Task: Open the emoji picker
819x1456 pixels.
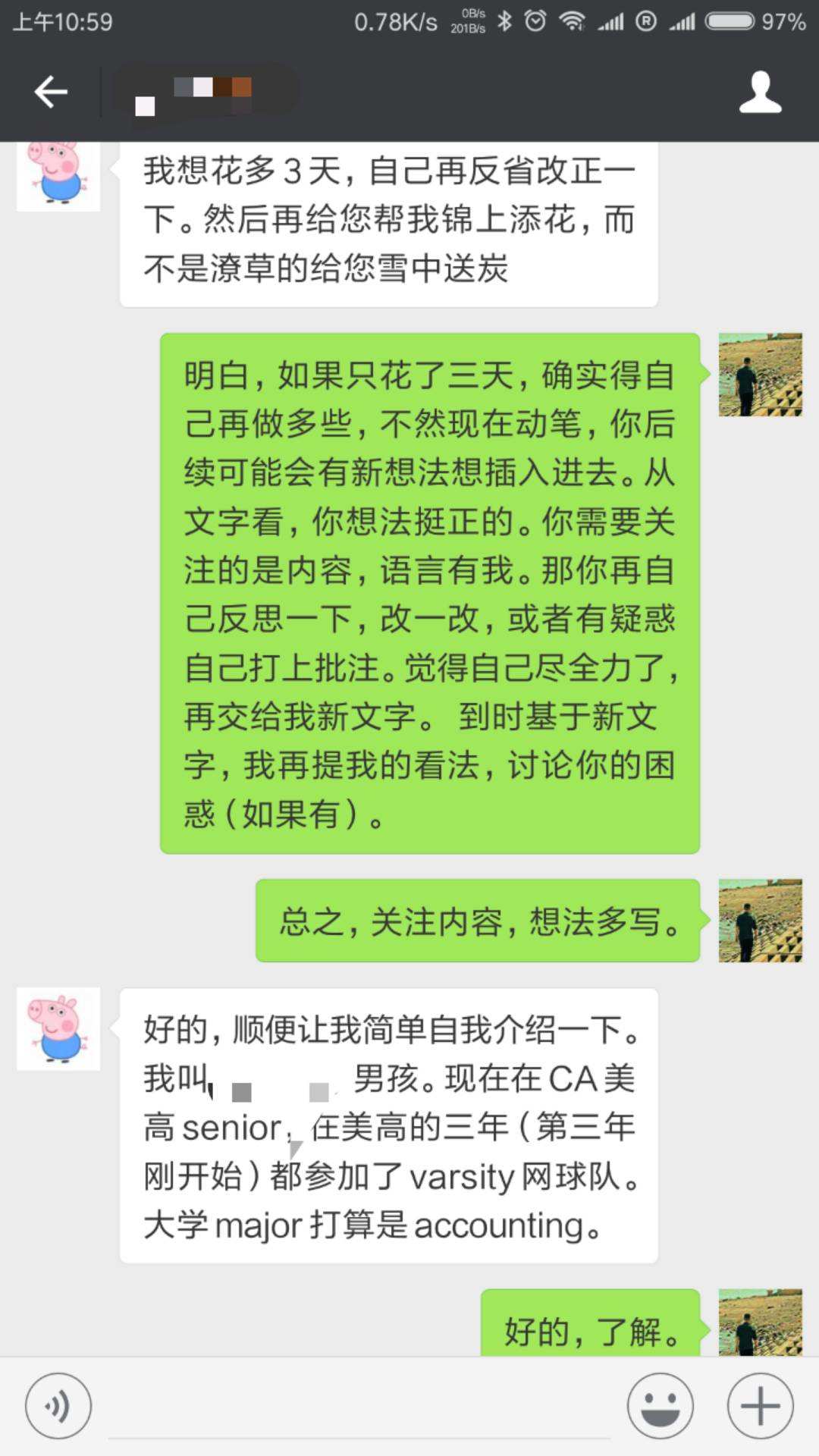Action: (660, 1406)
